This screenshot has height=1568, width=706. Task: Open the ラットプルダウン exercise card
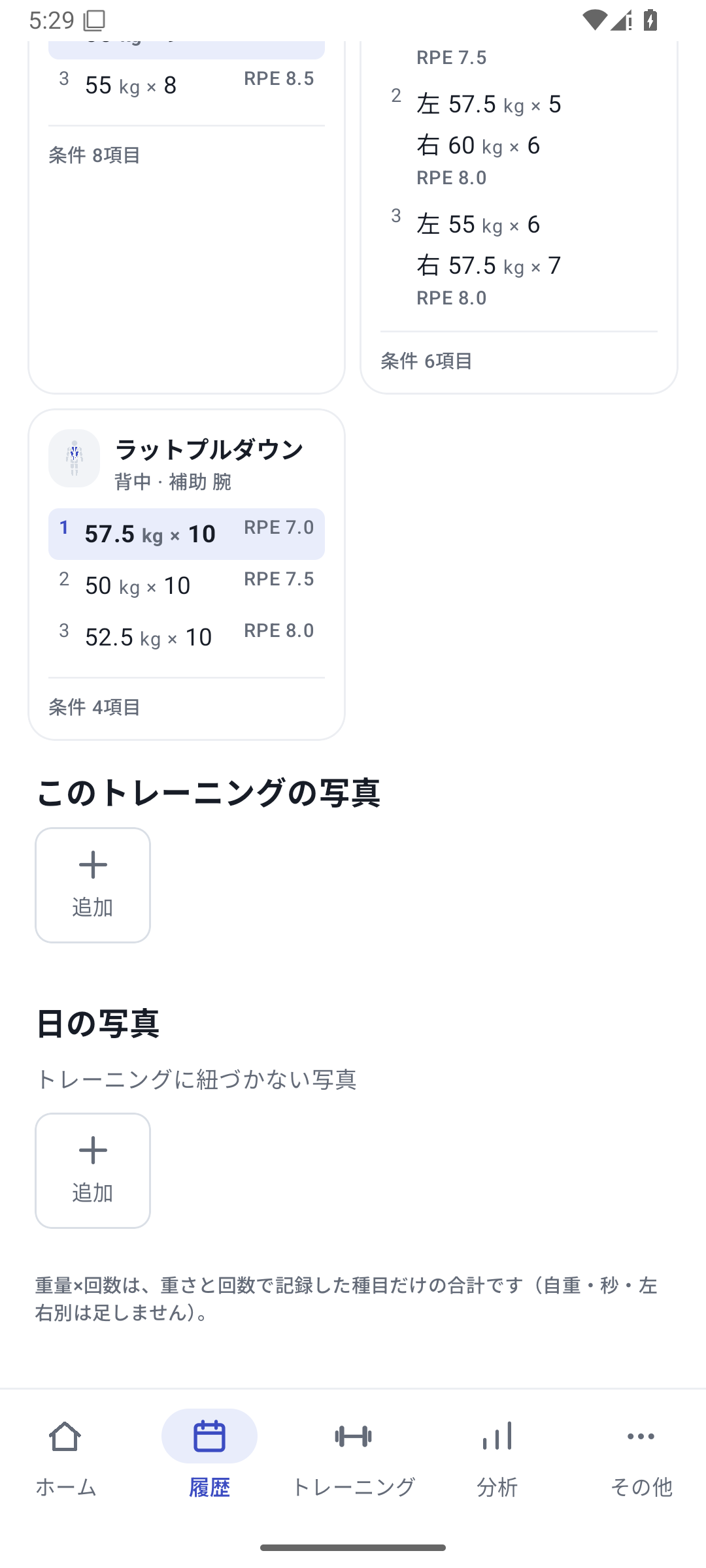click(186, 574)
